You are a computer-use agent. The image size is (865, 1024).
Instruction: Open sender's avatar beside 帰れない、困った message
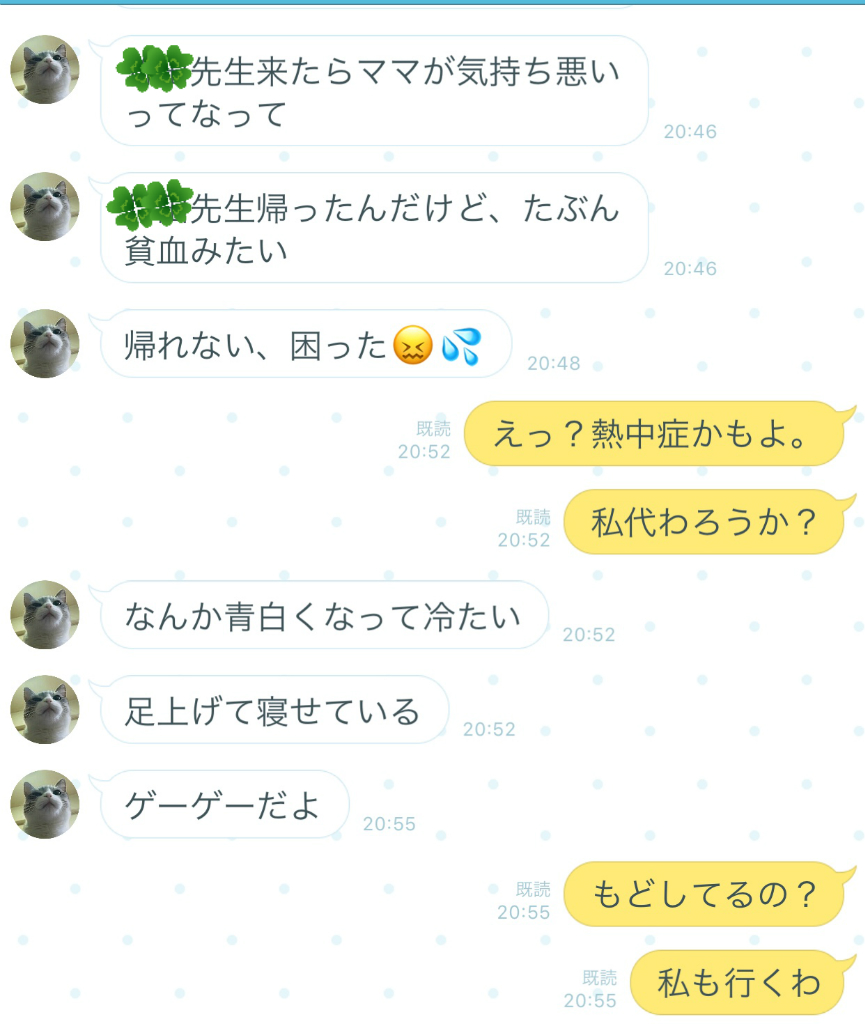pos(44,344)
